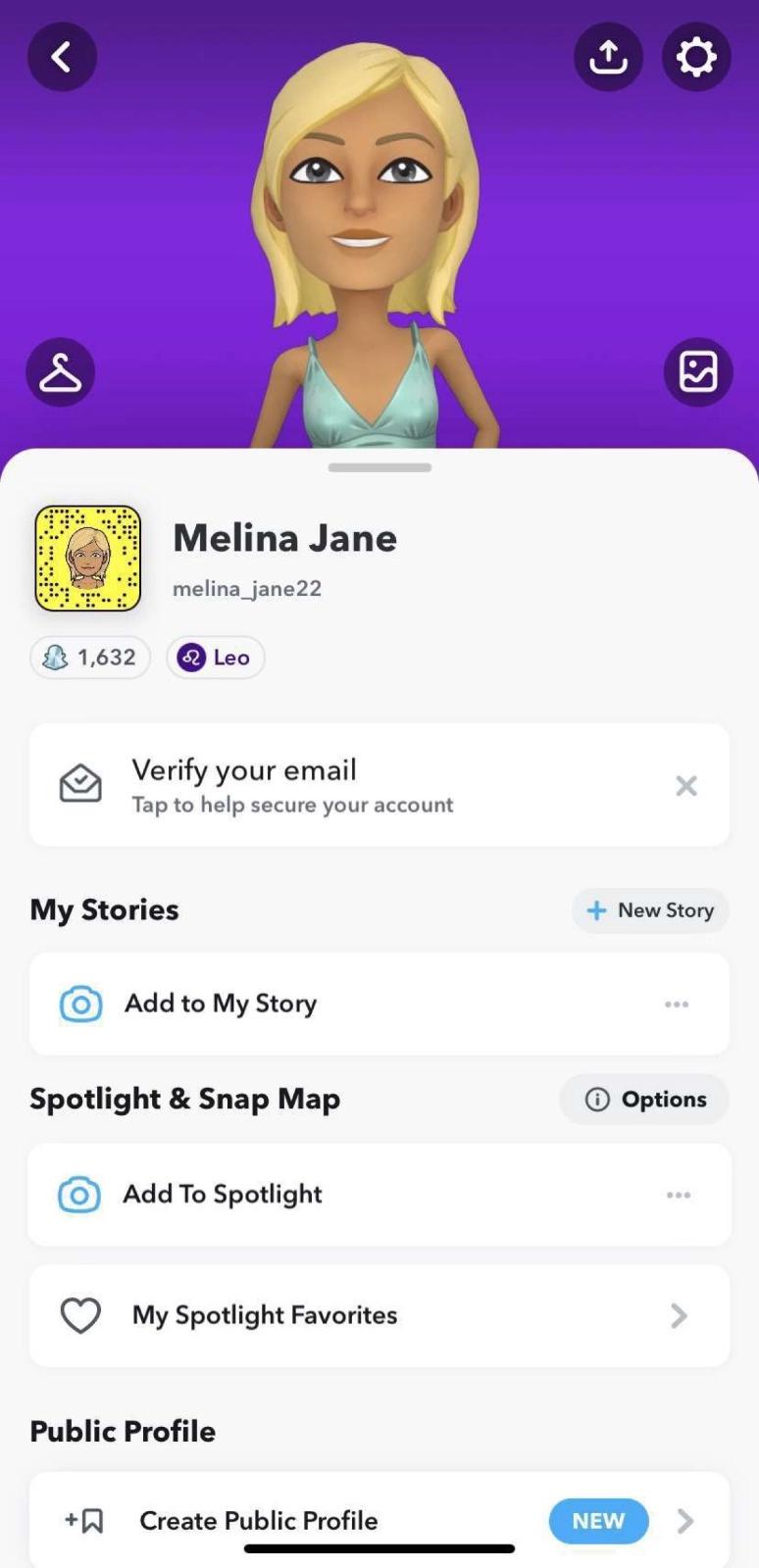Dismiss the Verify your email banner
759x1568 pixels.
(686, 785)
